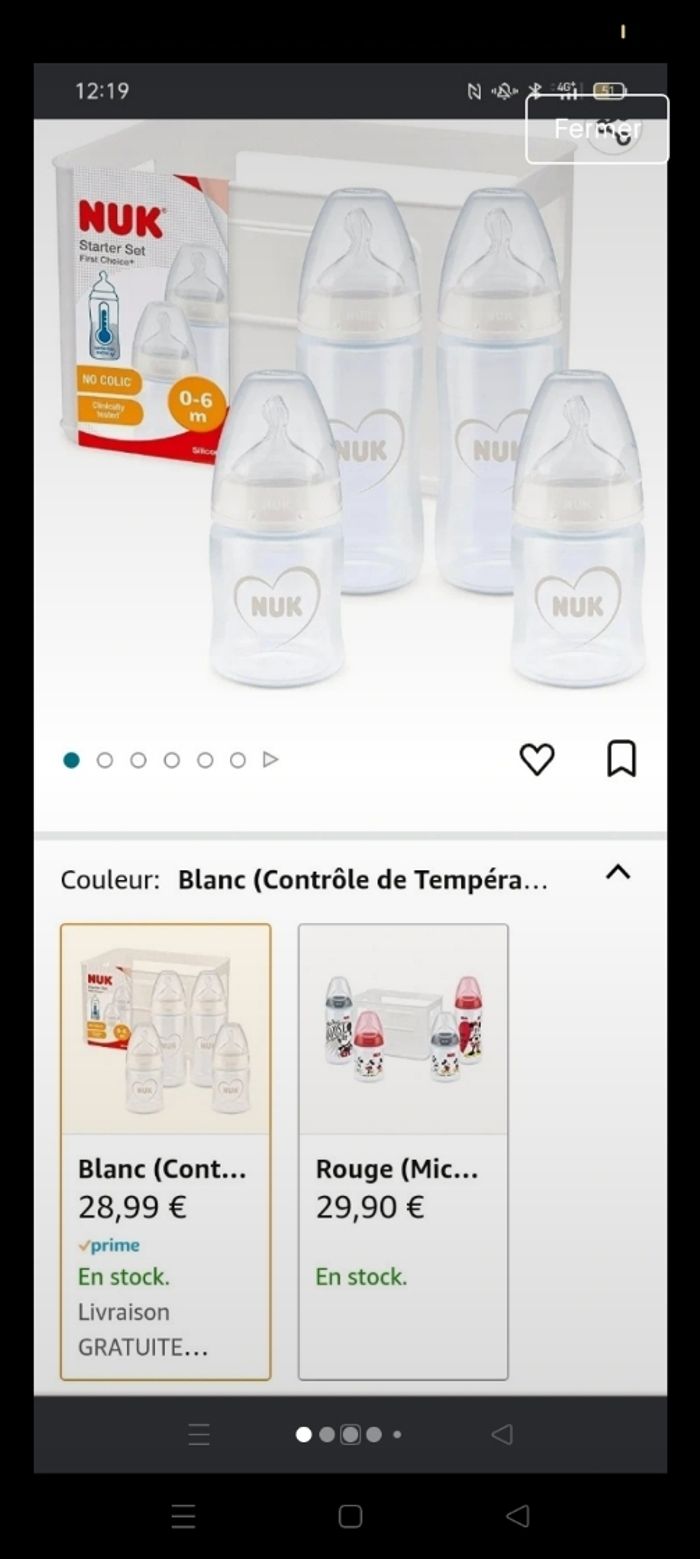Bookmark this NUK bottle set
700x1559 pixels.
[x=621, y=759]
